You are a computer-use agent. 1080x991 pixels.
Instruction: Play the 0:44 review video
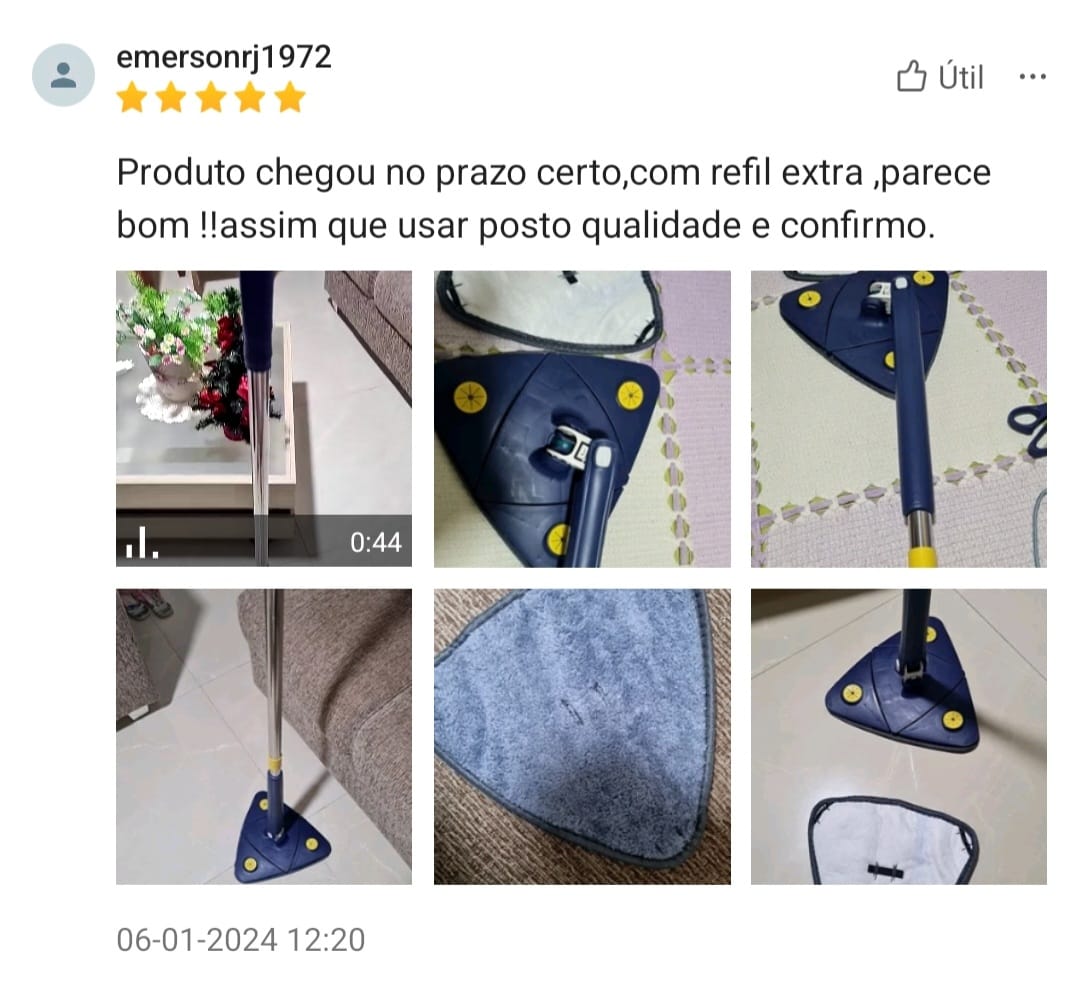click(x=263, y=418)
